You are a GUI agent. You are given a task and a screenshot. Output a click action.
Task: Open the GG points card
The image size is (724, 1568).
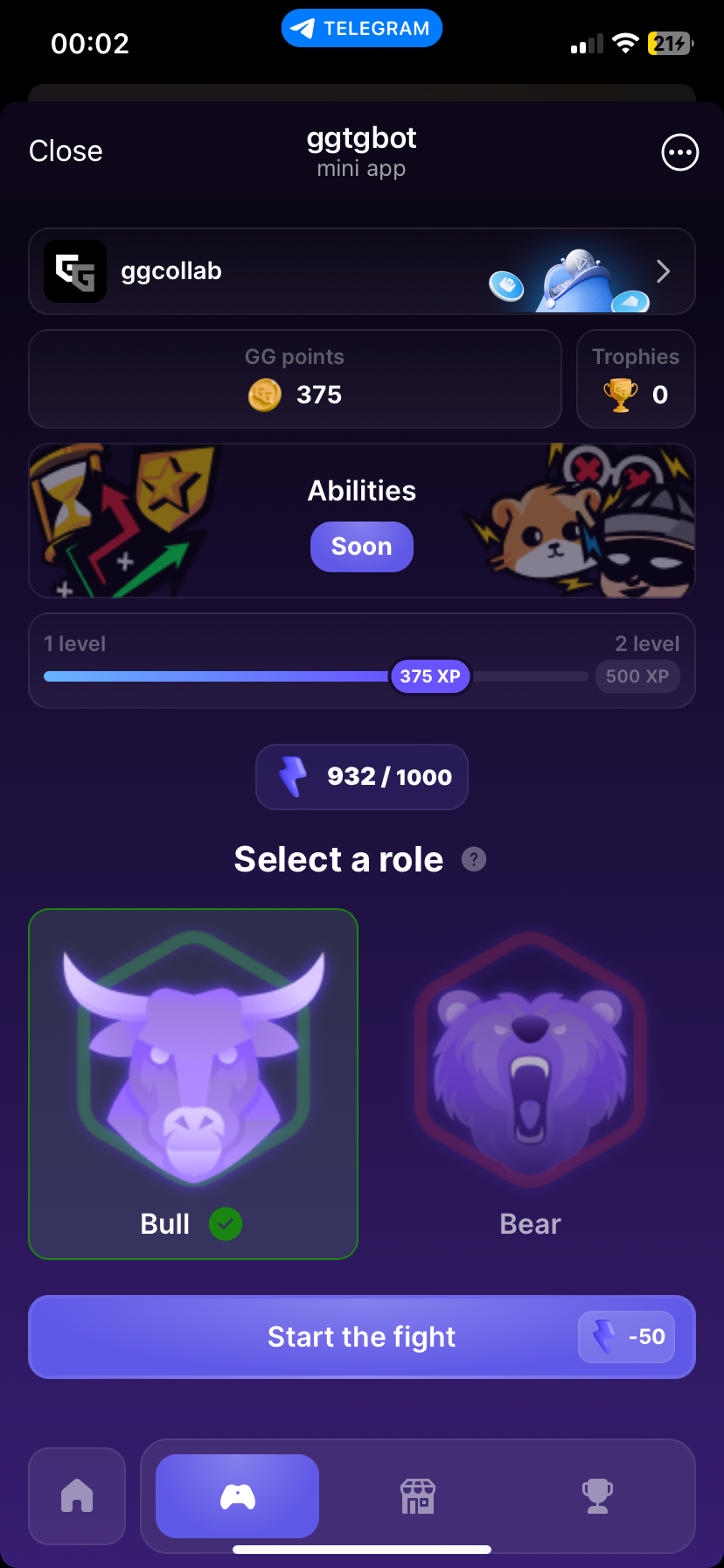tap(295, 379)
